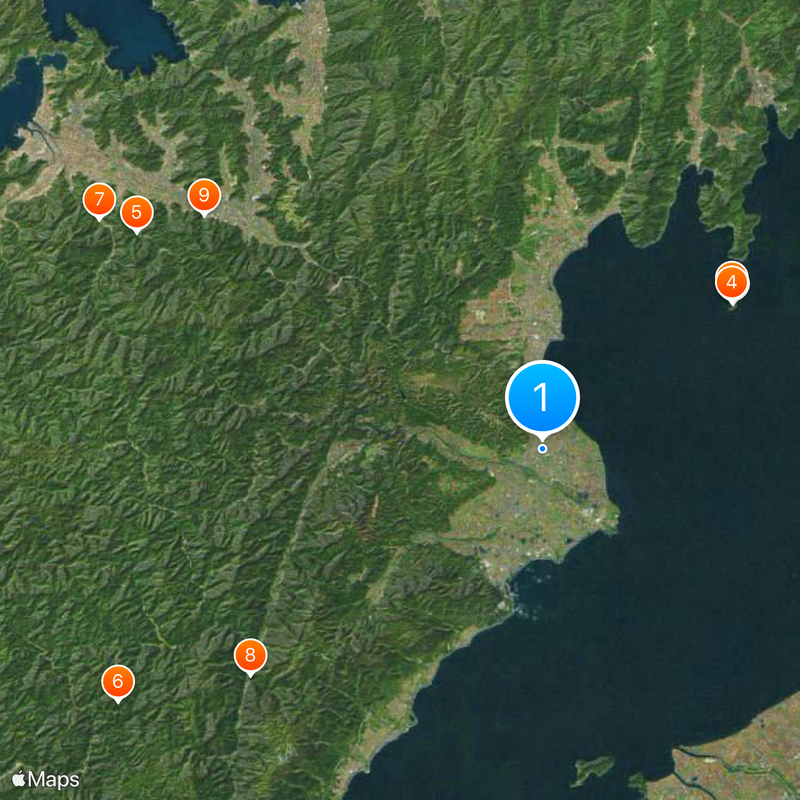Select the orange pin numbered 6
This screenshot has width=800, height=800.
118,682
